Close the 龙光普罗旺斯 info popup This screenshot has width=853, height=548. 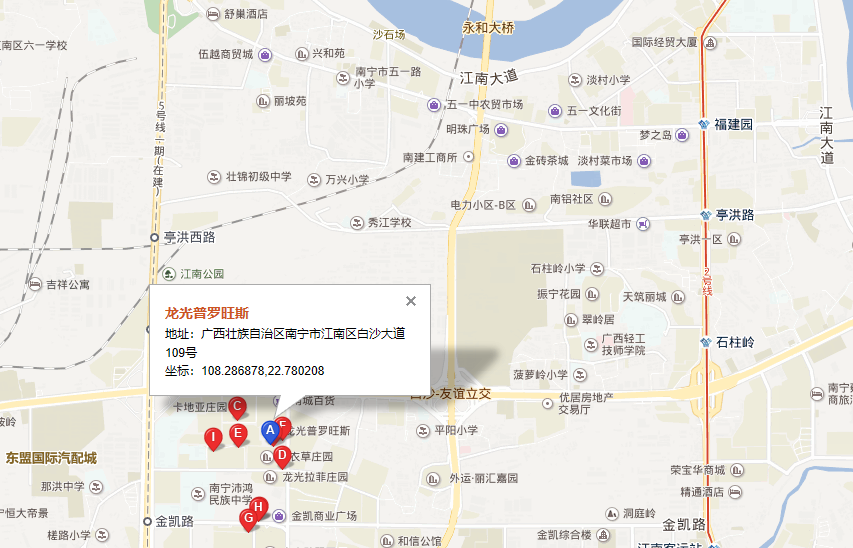click(x=410, y=301)
